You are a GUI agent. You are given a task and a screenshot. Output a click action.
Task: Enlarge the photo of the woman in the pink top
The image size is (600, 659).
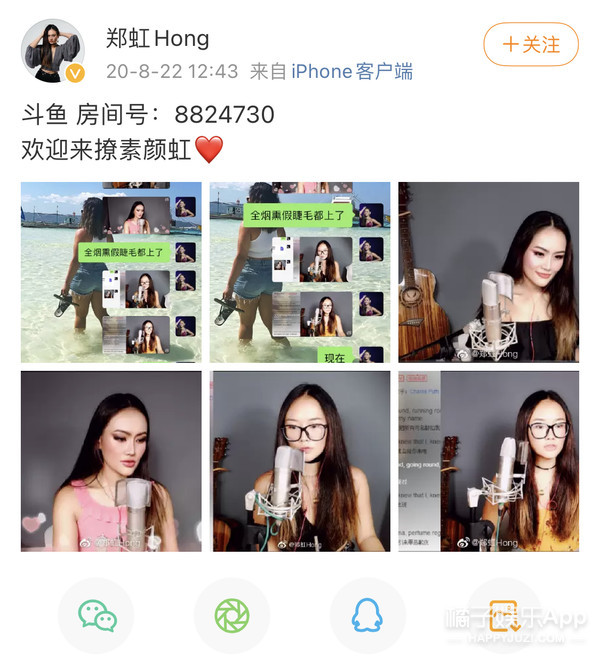[x=111, y=461]
